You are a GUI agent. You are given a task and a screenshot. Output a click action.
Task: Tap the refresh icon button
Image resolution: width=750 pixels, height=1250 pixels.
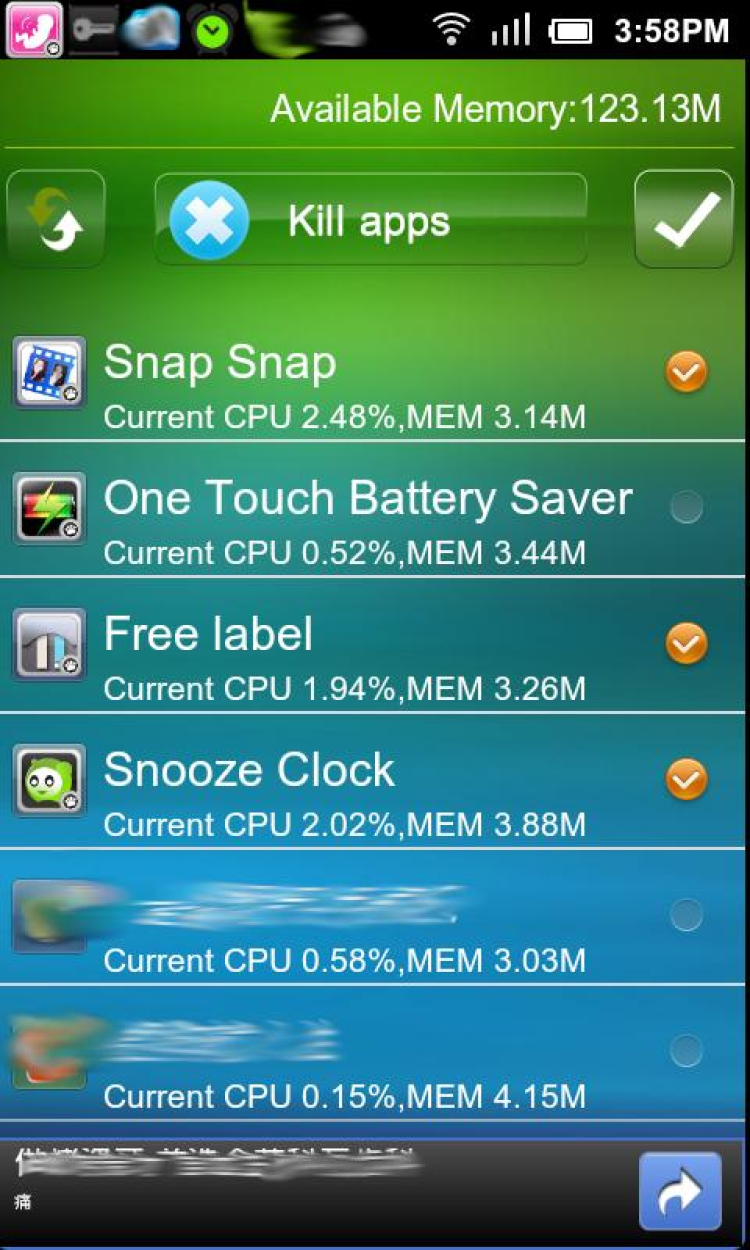pos(56,220)
